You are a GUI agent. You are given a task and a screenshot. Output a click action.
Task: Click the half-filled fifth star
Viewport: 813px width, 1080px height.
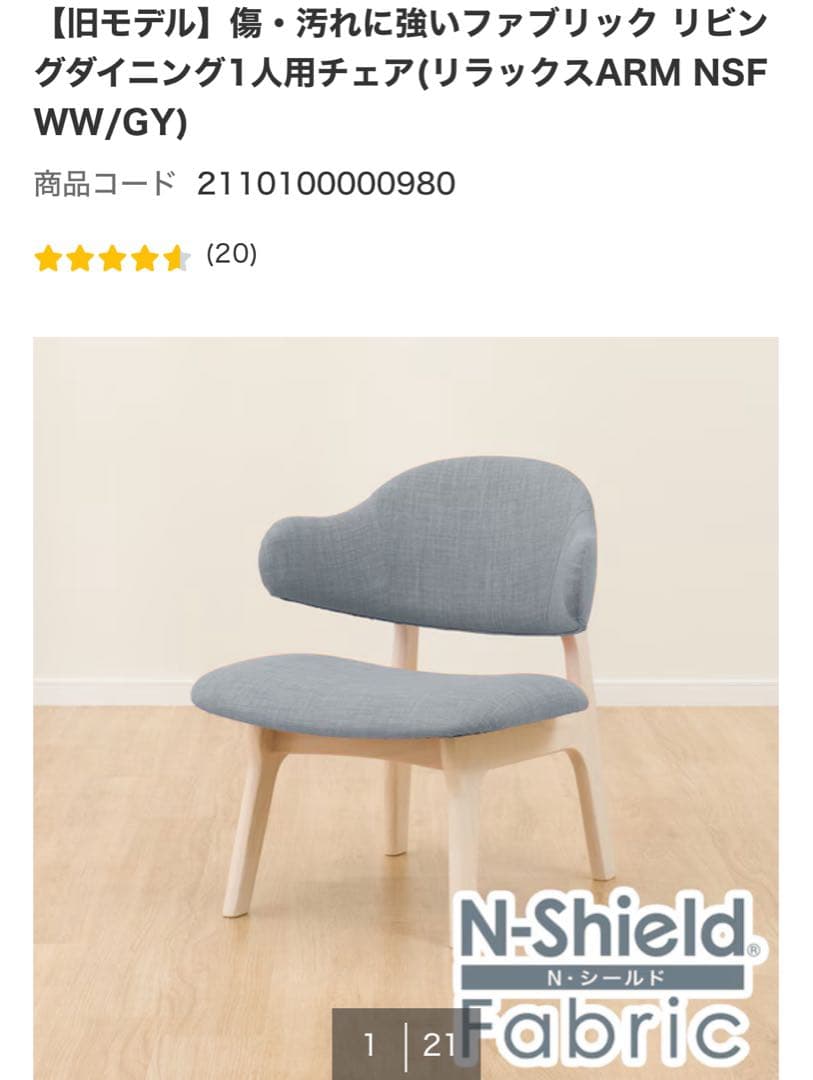(x=176, y=259)
